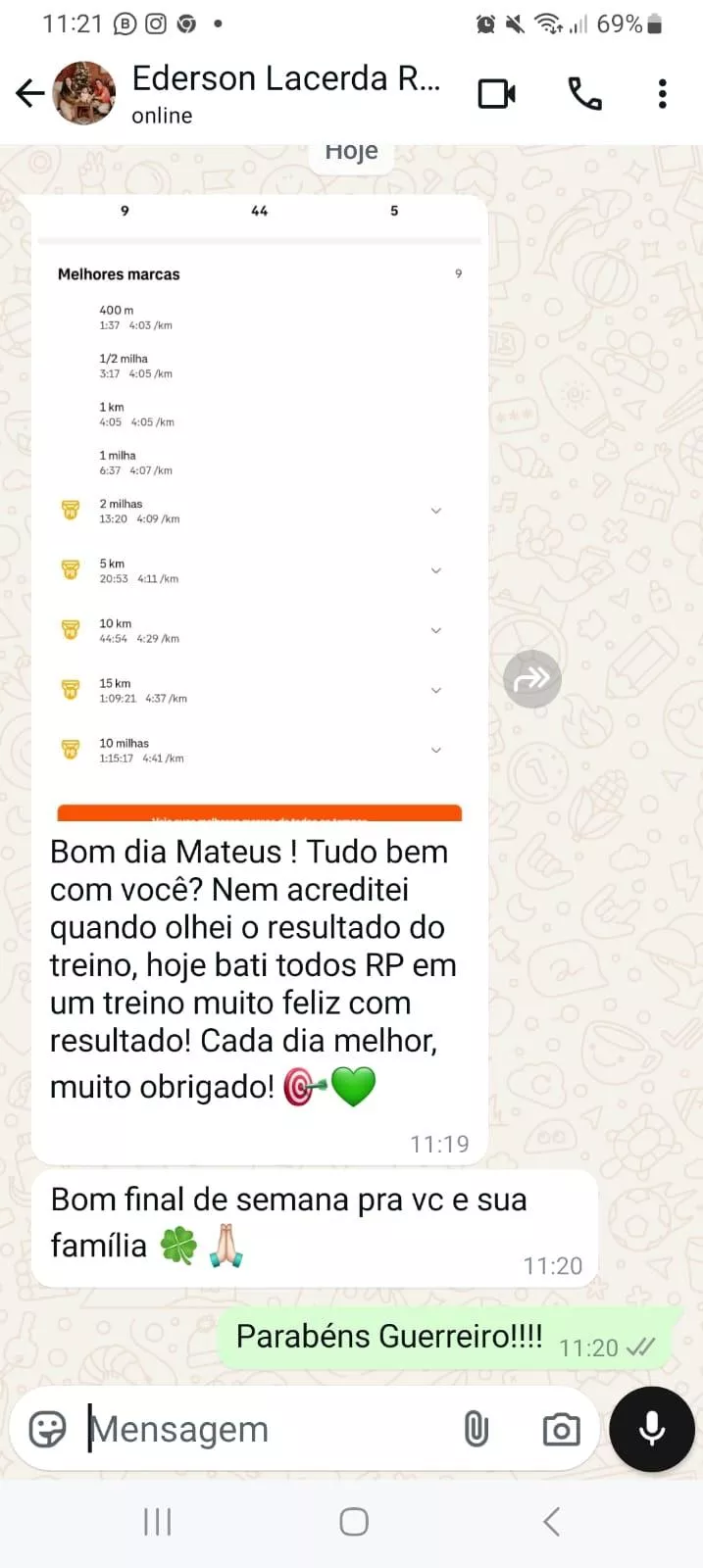Go to home via navigation bar
Viewport: 703px width, 1568px height.
[353, 1522]
